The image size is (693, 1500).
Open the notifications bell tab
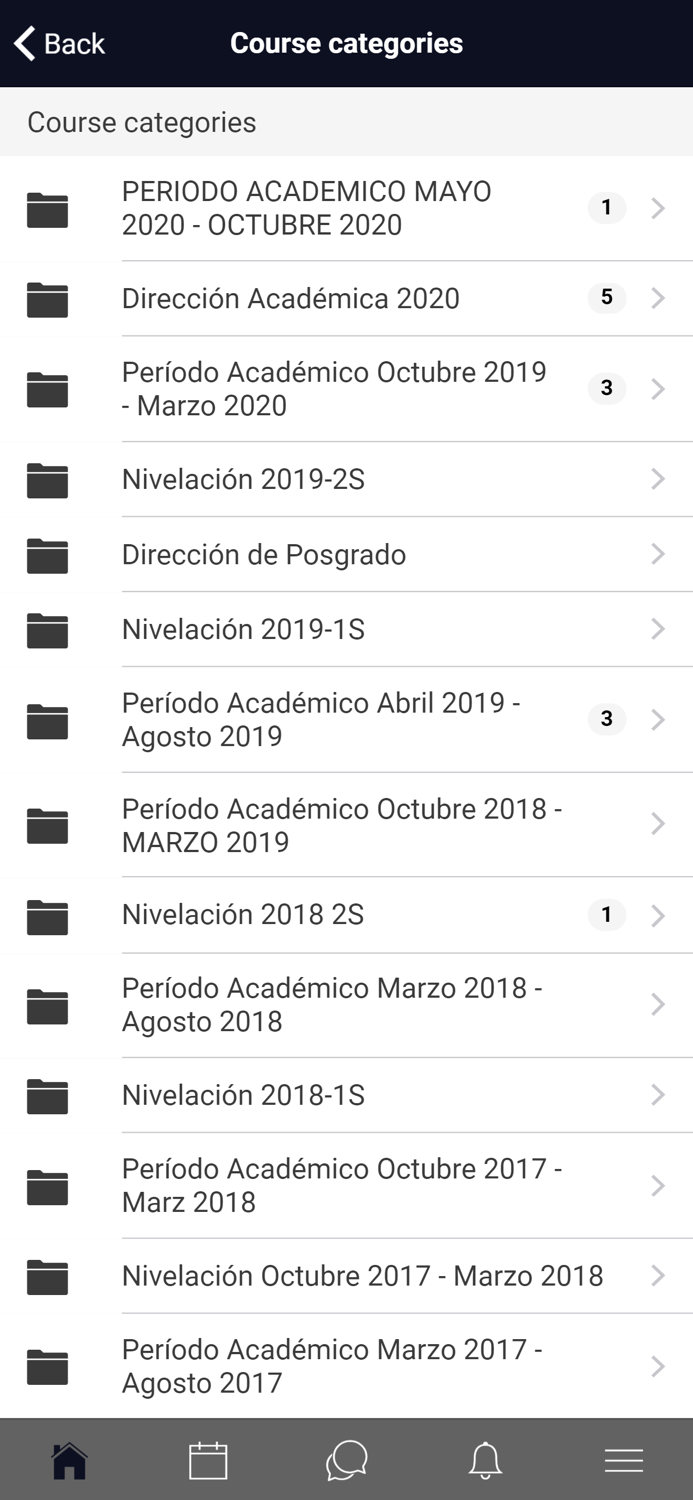click(486, 1461)
